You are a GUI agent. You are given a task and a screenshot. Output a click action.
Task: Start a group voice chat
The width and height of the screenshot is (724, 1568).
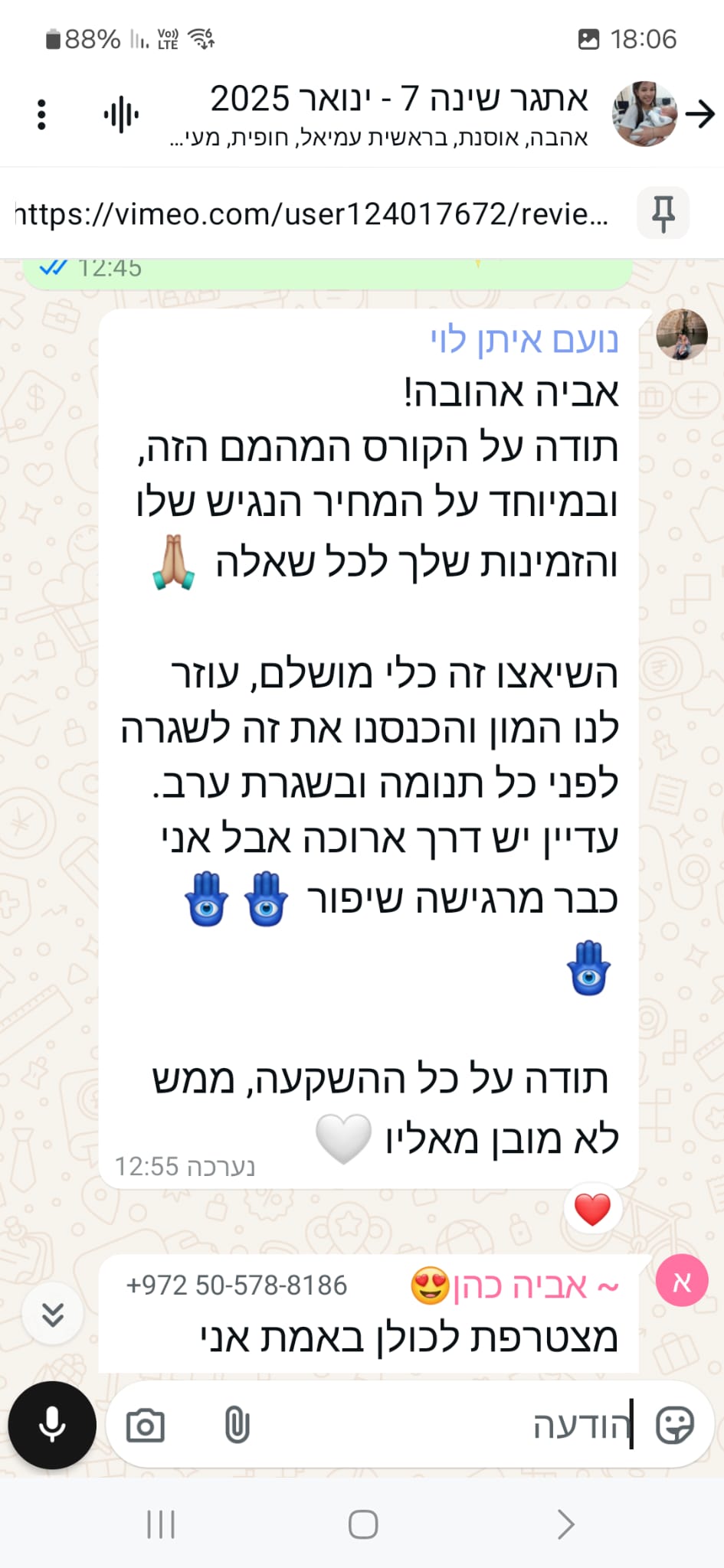click(121, 115)
